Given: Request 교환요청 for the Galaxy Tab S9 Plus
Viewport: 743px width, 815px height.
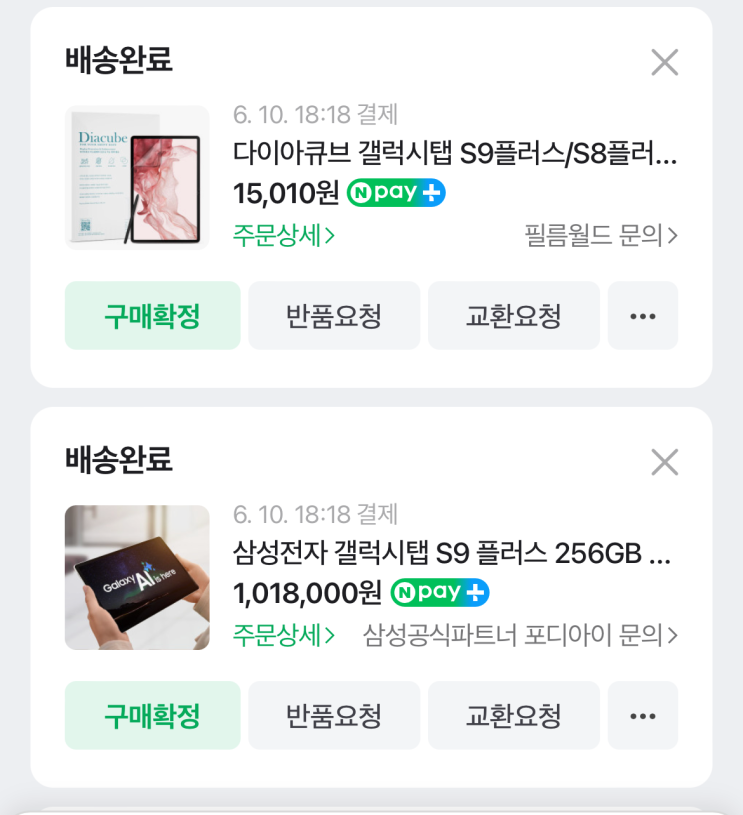Looking at the screenshot, I should point(514,716).
